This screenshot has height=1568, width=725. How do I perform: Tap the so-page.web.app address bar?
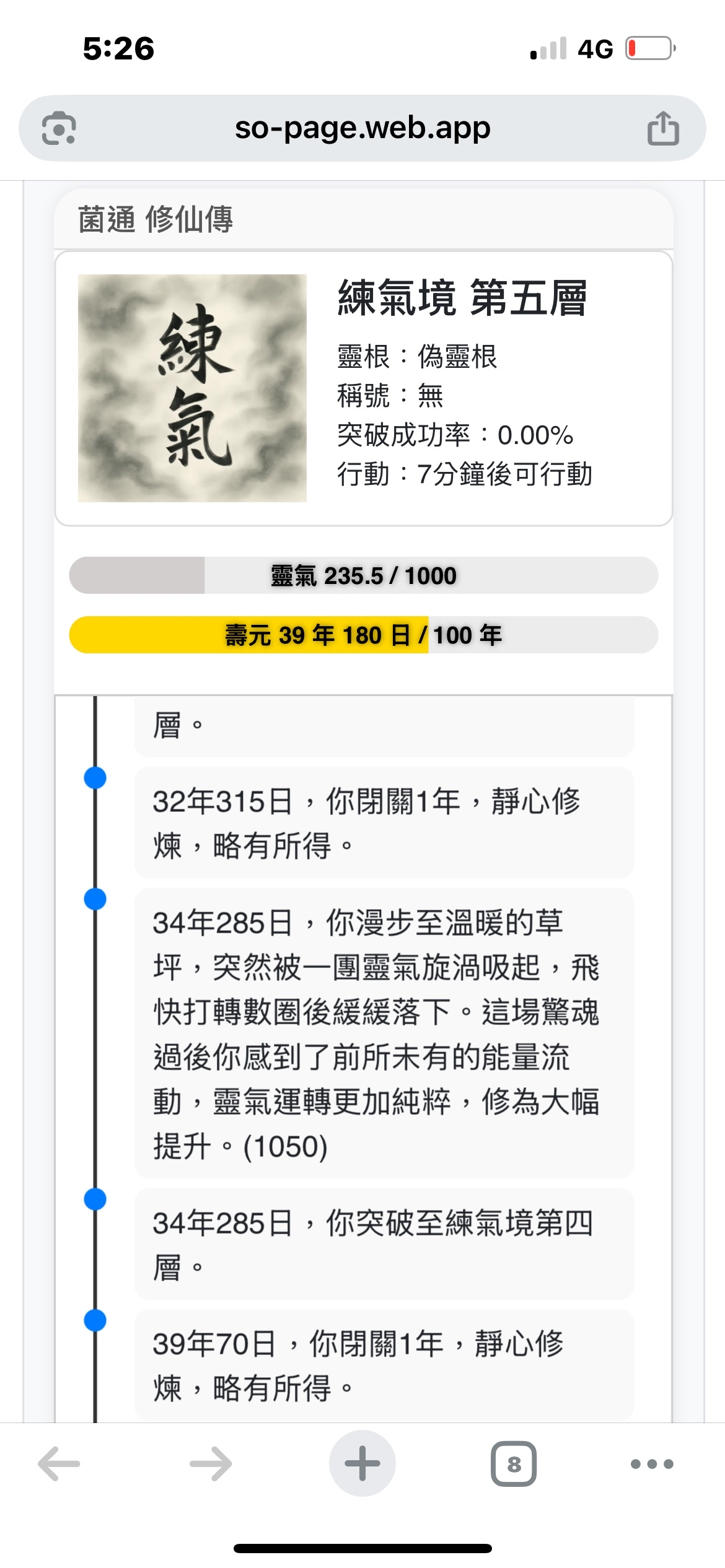[x=362, y=128]
